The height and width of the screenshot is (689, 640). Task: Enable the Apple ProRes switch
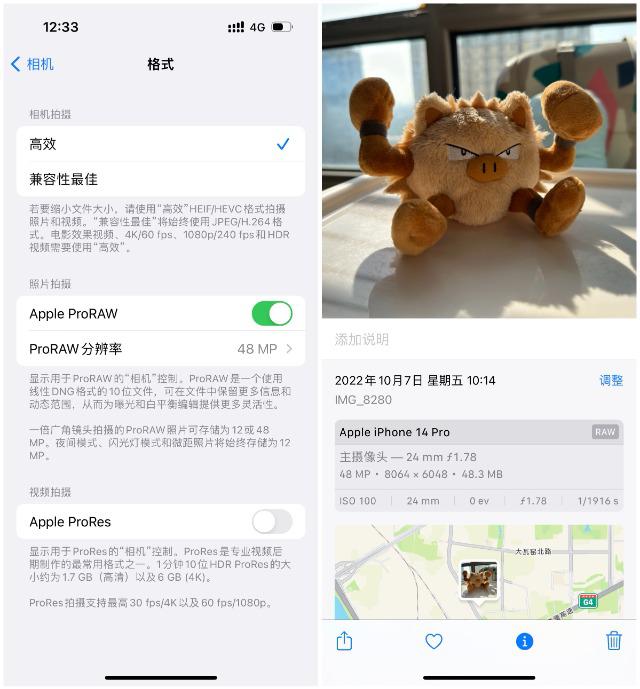(272, 522)
